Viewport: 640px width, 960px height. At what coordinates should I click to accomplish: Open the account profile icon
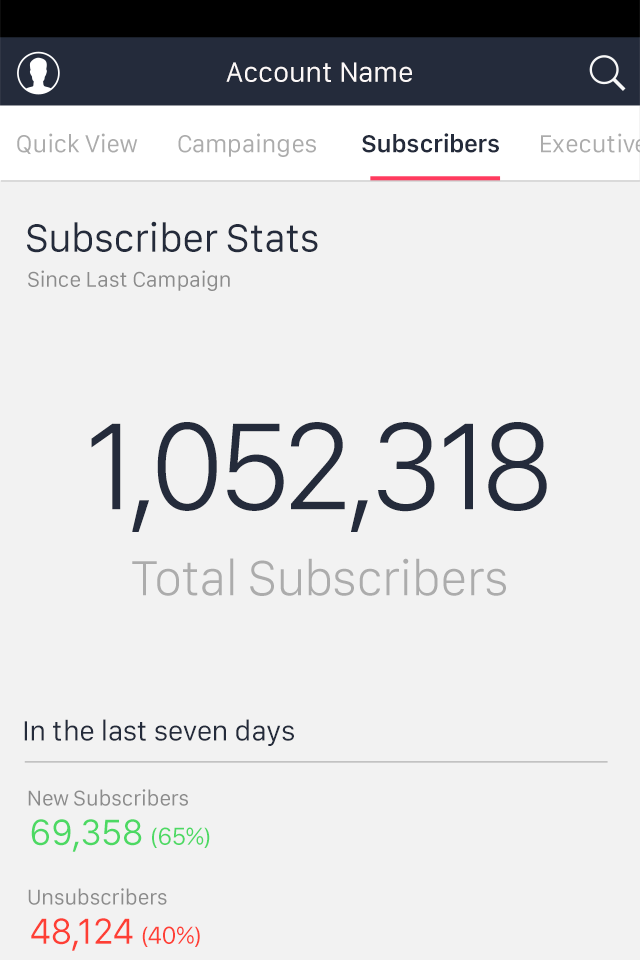point(39,73)
